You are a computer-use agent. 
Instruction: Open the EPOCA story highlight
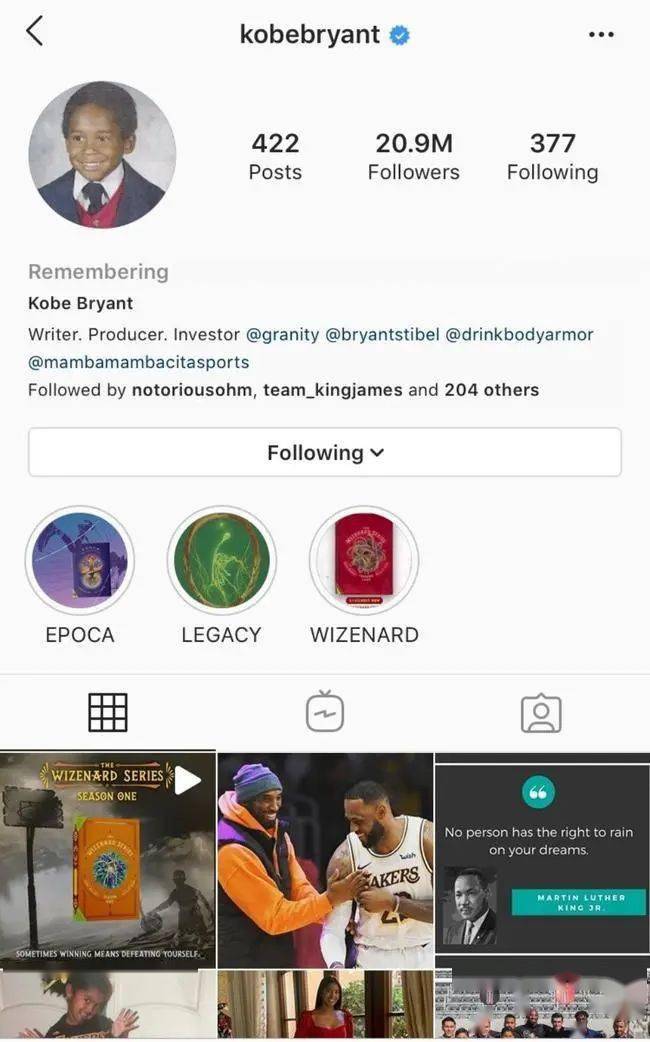click(80, 560)
